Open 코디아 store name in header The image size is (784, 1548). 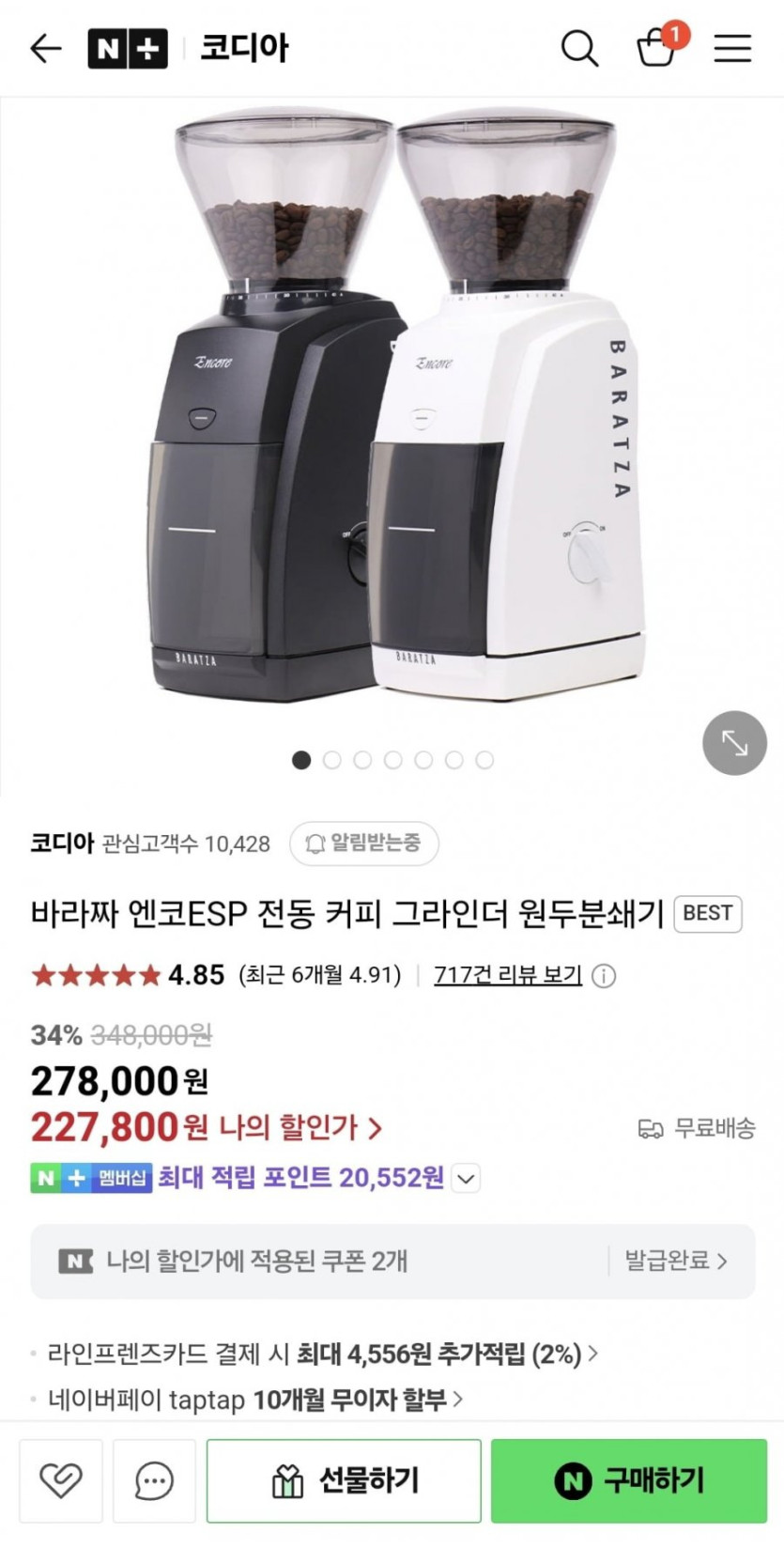(x=244, y=48)
